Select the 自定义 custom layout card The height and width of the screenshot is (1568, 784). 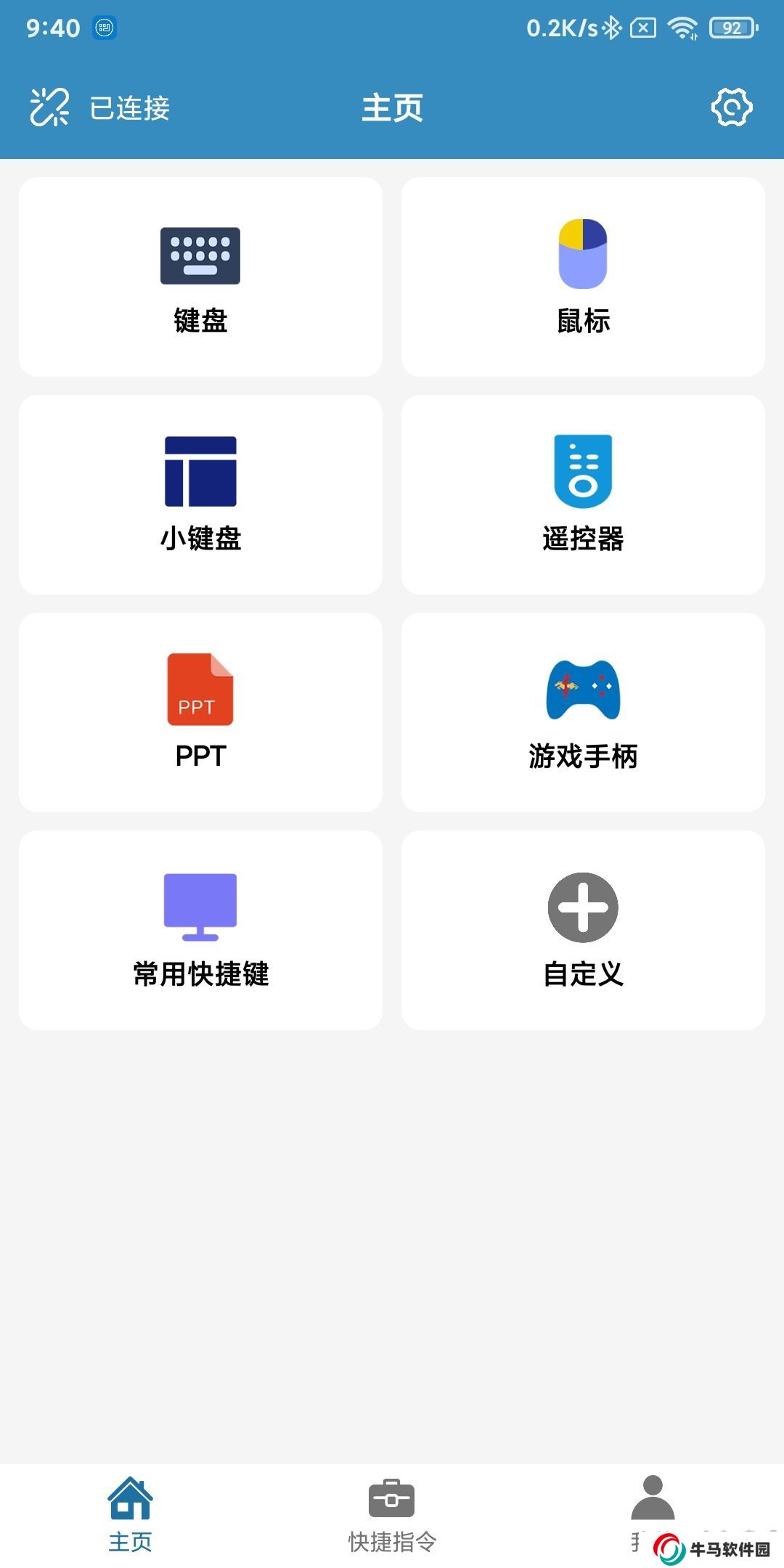click(583, 930)
